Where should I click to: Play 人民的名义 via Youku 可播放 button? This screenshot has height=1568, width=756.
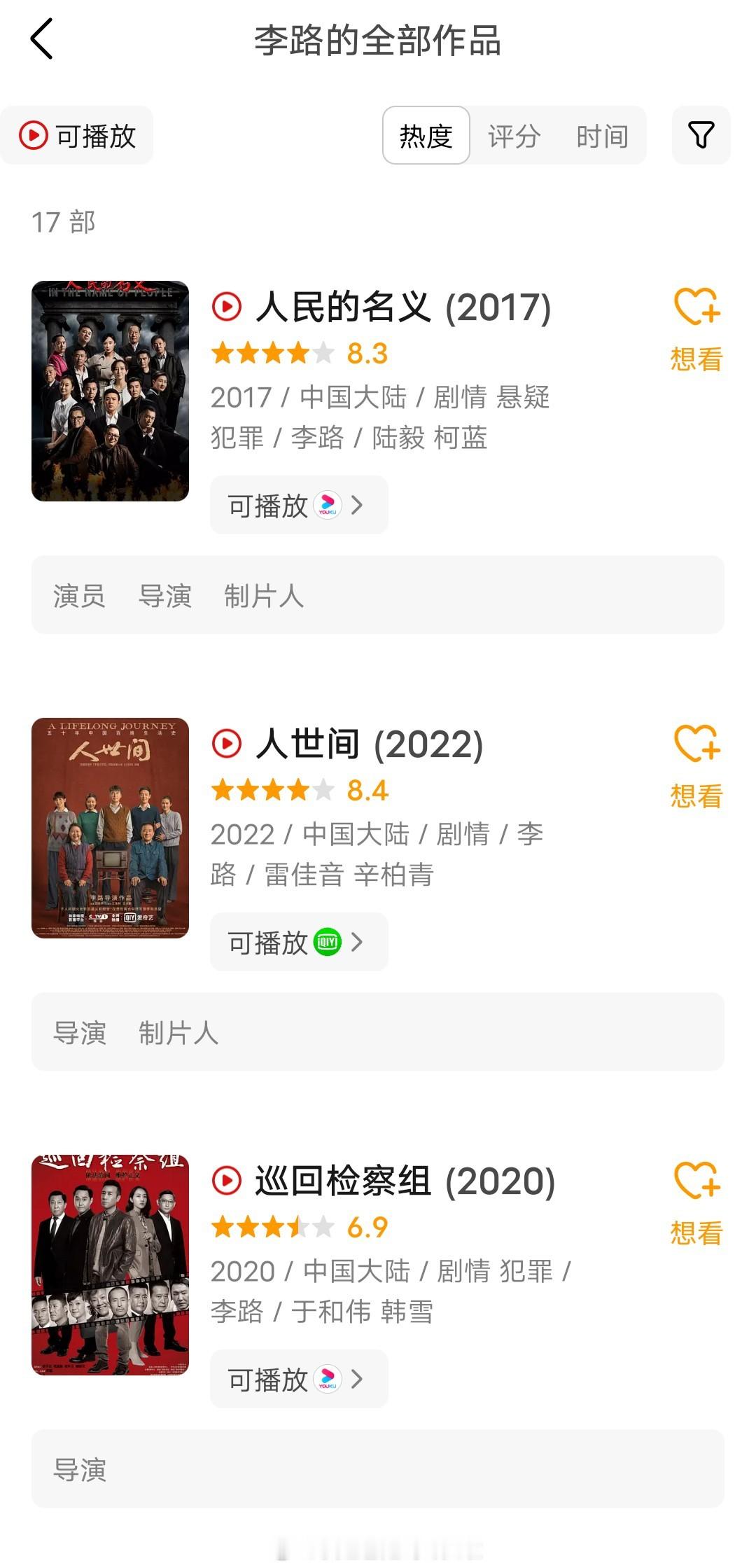pyautogui.click(x=299, y=505)
